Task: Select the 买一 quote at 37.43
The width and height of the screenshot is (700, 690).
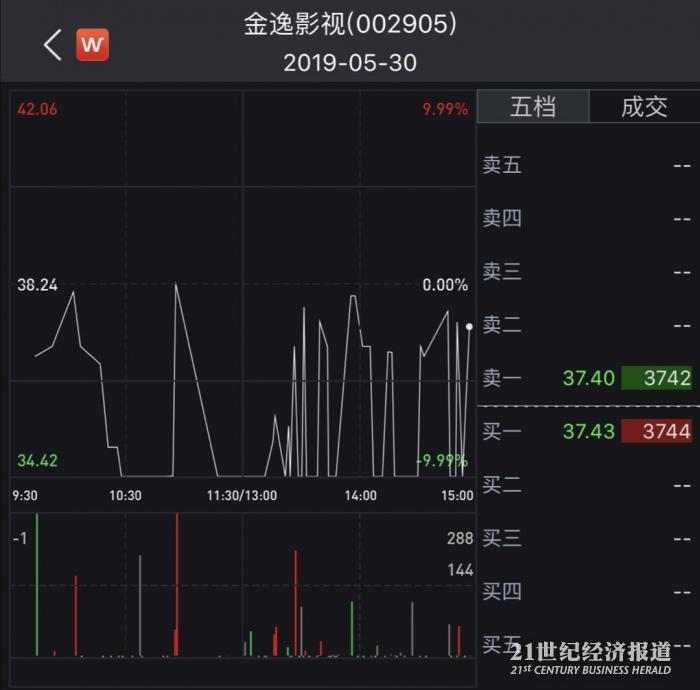Action: (587, 431)
